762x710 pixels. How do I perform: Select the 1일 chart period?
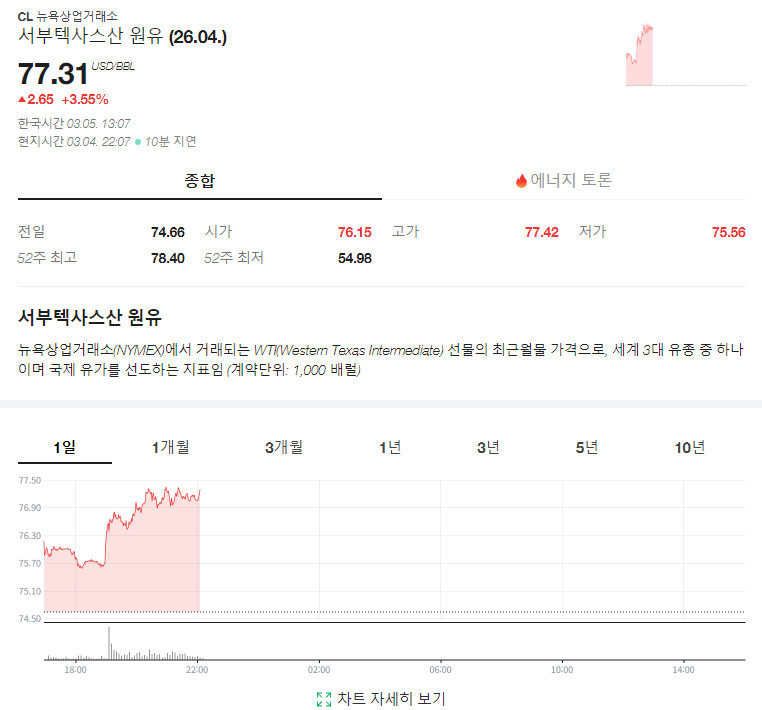(65, 447)
